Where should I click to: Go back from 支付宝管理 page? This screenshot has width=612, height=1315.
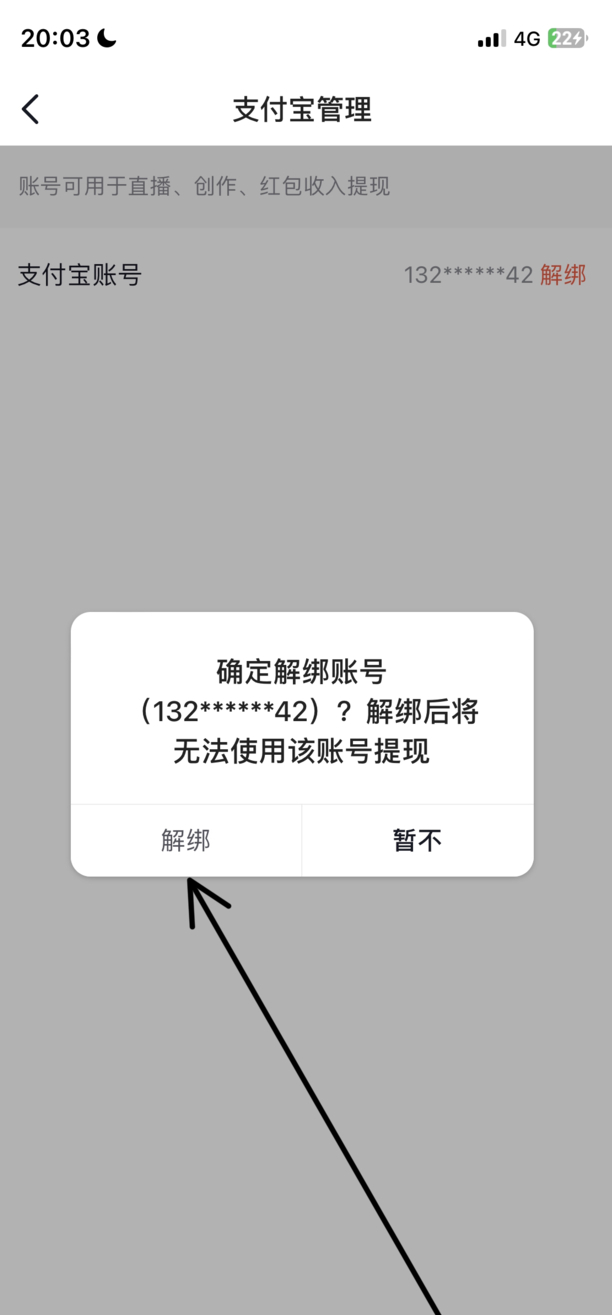pos(31,109)
